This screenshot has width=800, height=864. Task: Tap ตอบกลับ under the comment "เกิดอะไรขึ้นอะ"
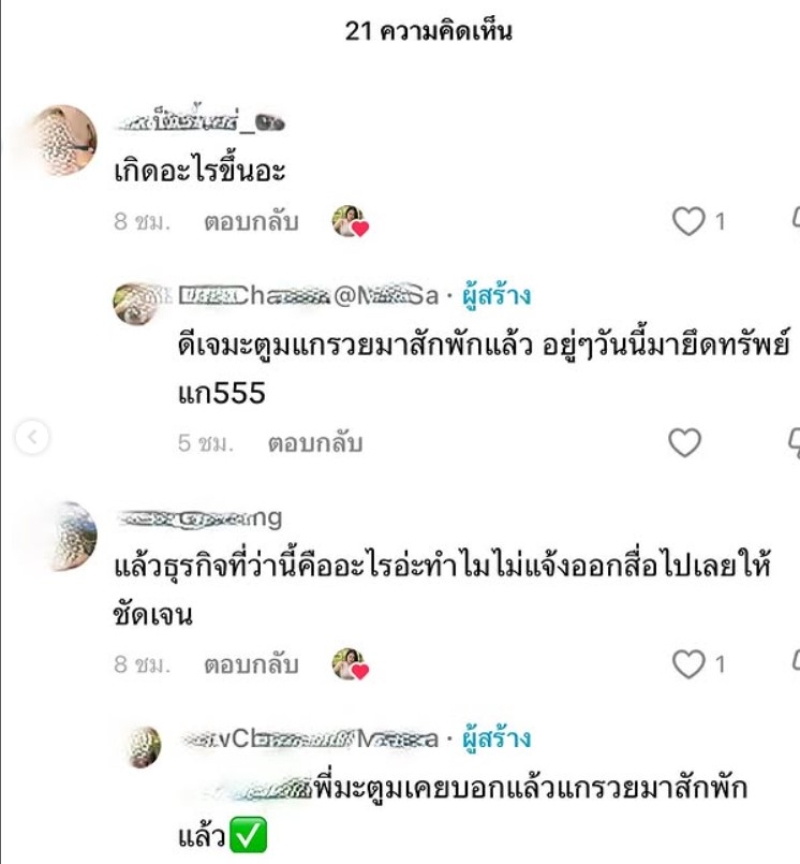(x=251, y=222)
